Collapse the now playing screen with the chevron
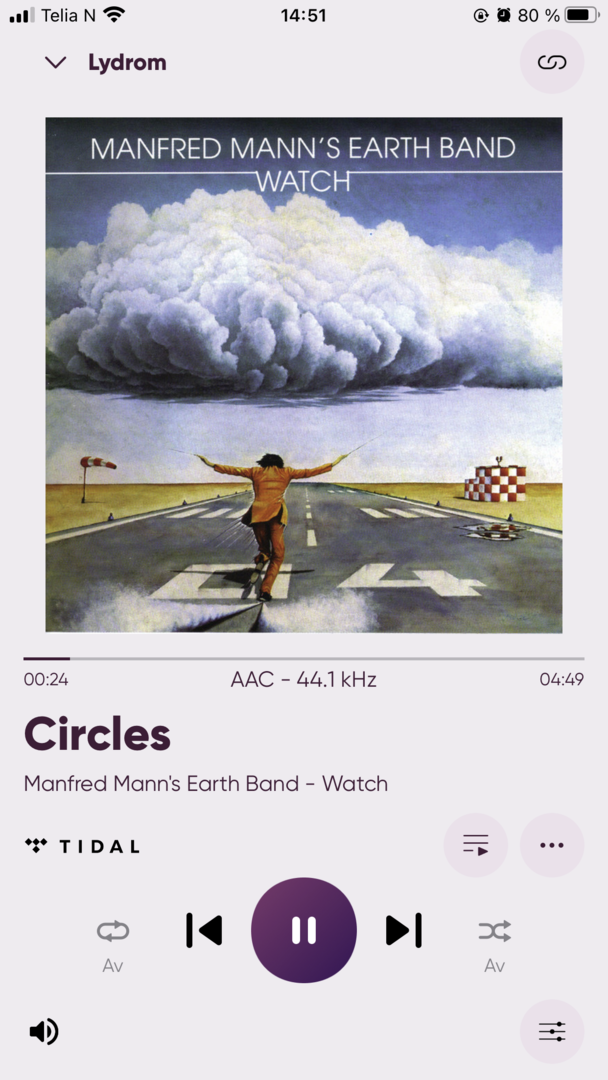Image resolution: width=608 pixels, height=1080 pixels. coord(55,63)
